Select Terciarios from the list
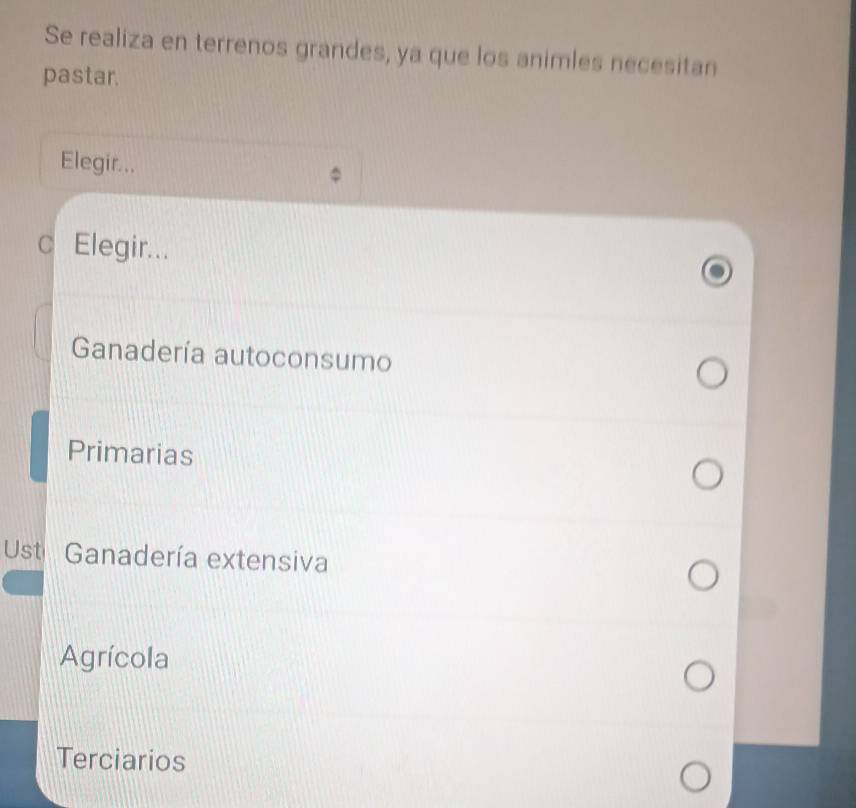This screenshot has height=808, width=856. click(x=697, y=775)
